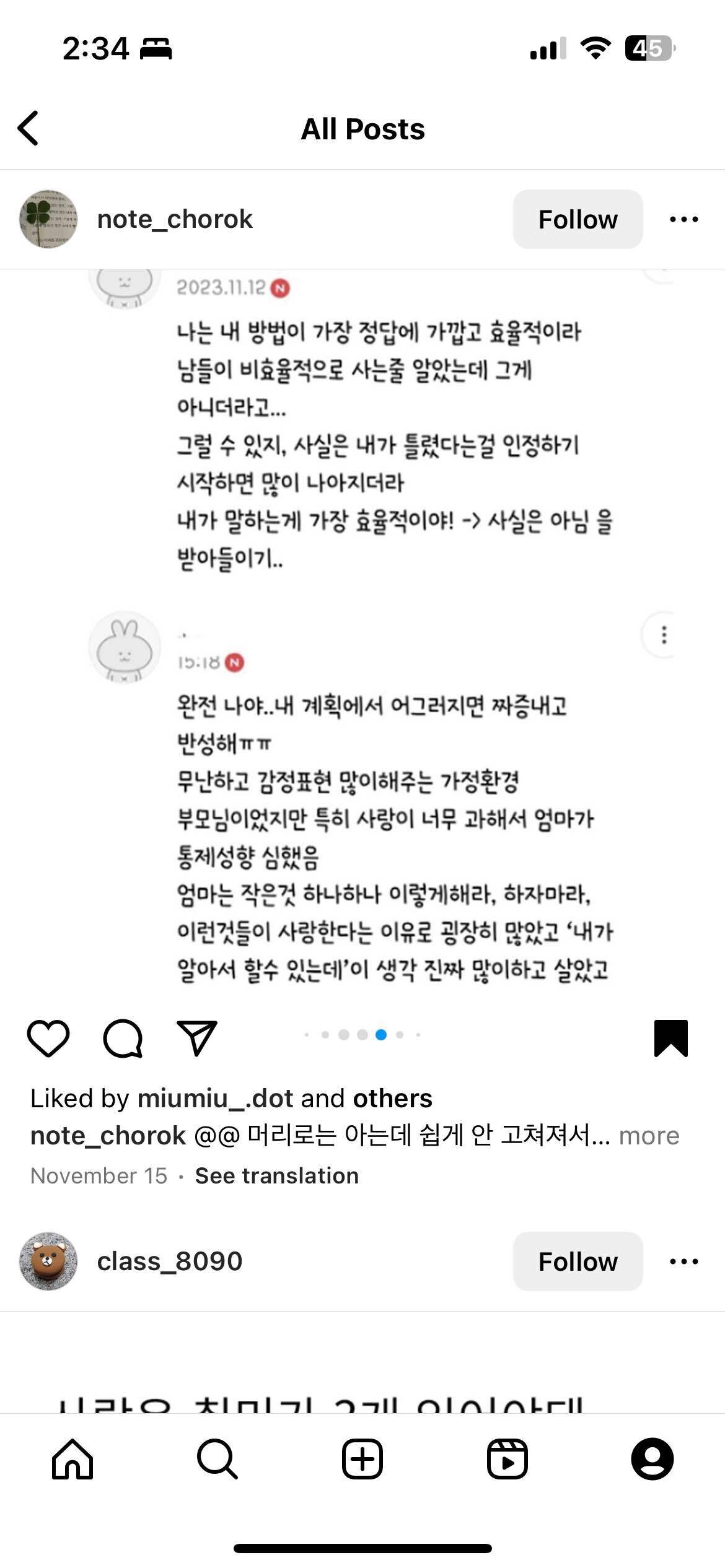Image resolution: width=725 pixels, height=1568 pixels.
Task: Share the post via the send icon
Action: click(x=196, y=1039)
